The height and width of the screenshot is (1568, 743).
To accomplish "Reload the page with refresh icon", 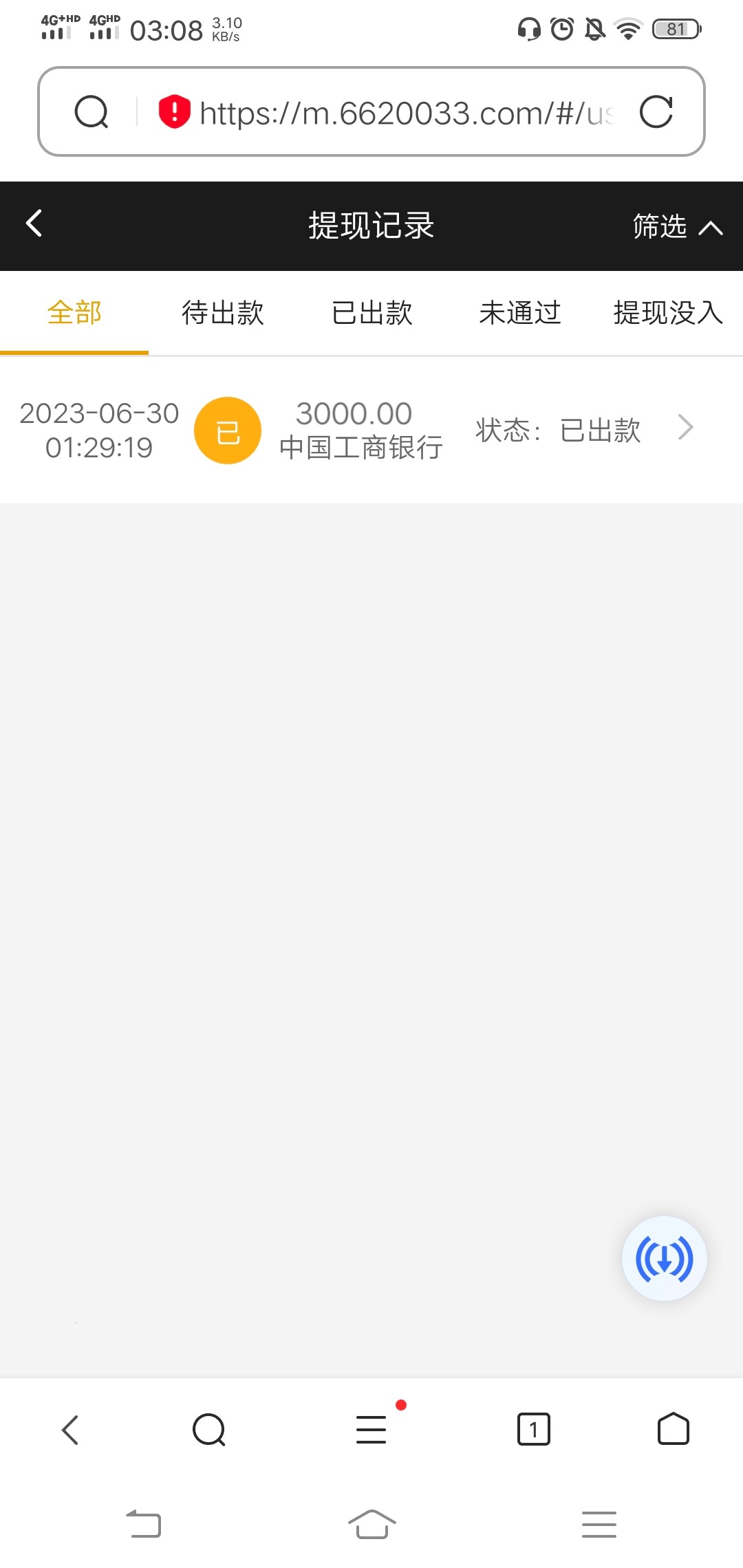I will (656, 112).
